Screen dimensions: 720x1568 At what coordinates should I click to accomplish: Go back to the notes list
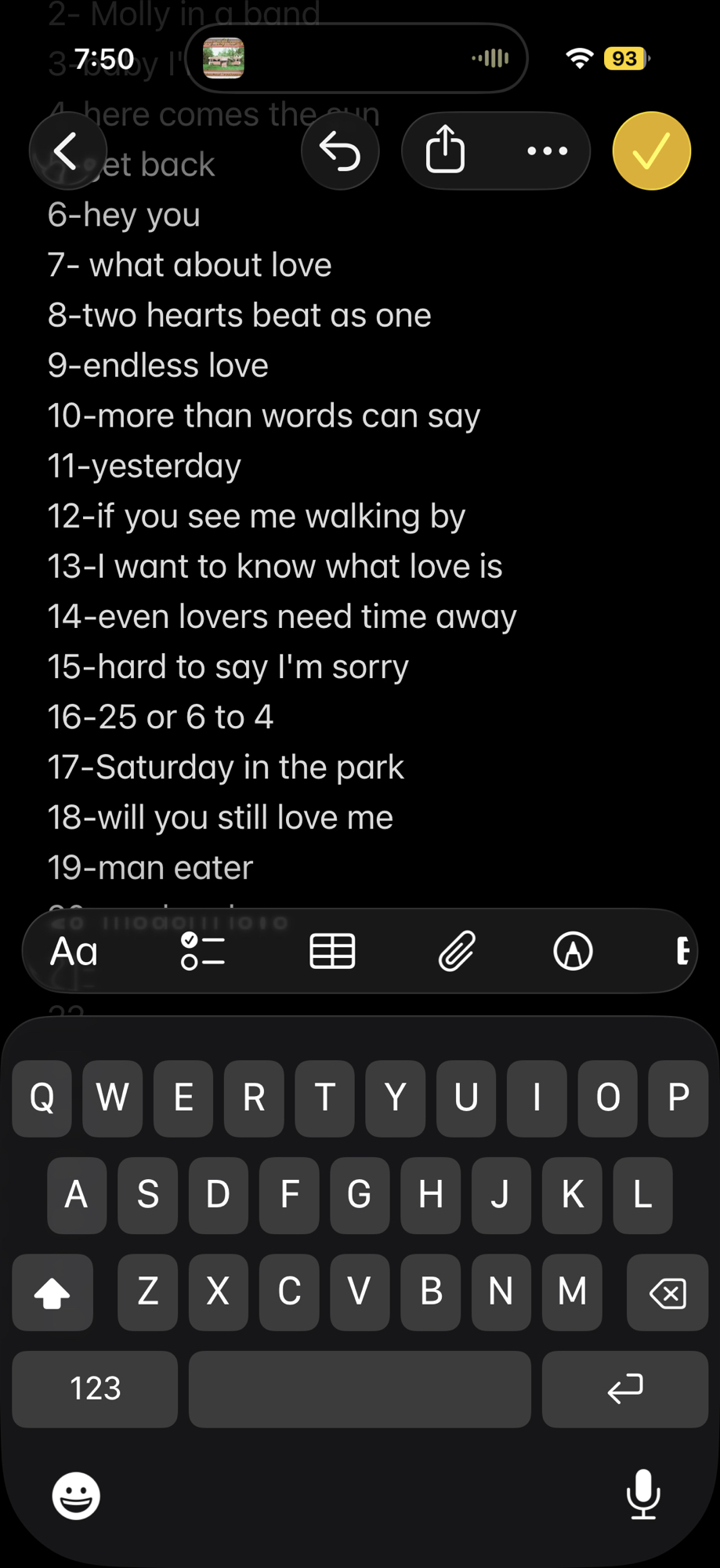[x=67, y=151]
